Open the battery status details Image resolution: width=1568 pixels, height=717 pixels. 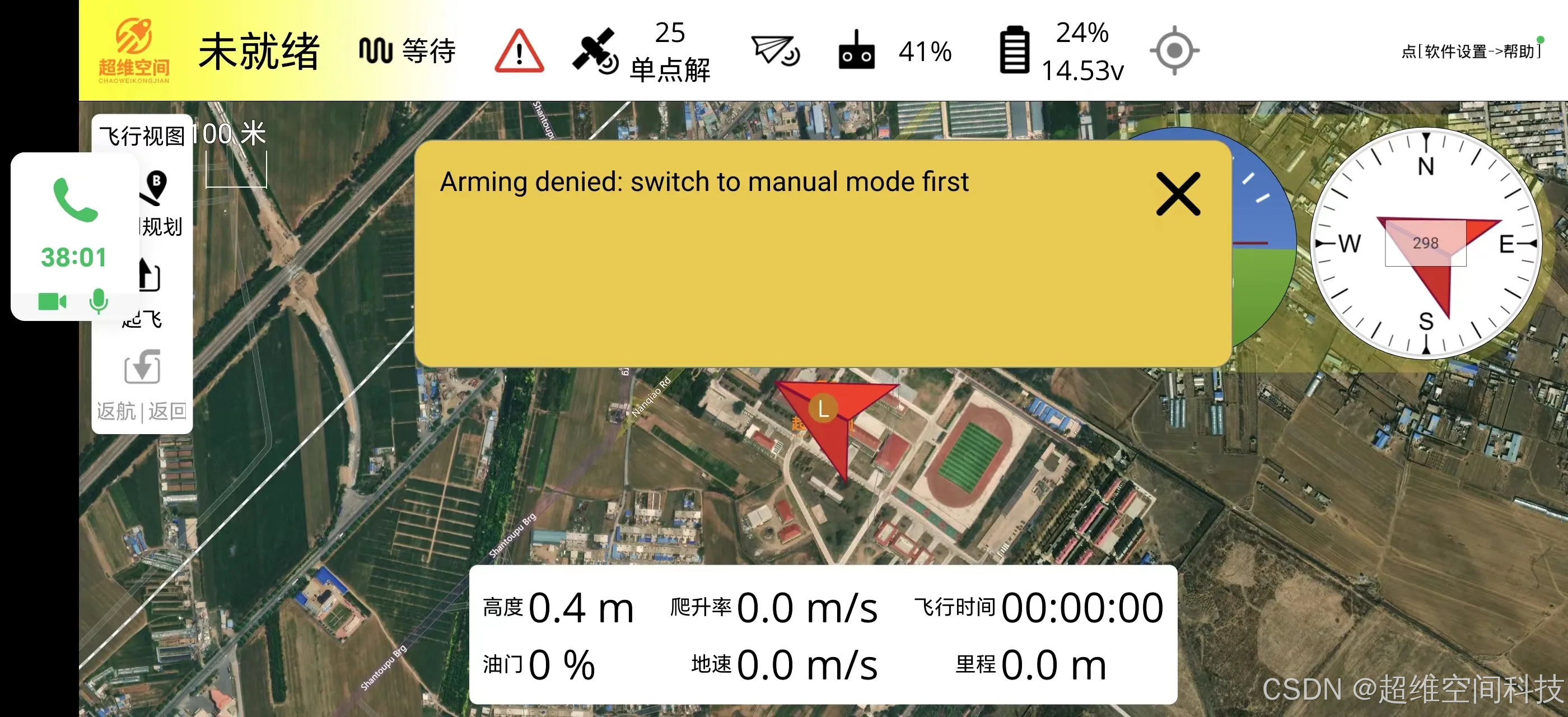tap(1060, 50)
